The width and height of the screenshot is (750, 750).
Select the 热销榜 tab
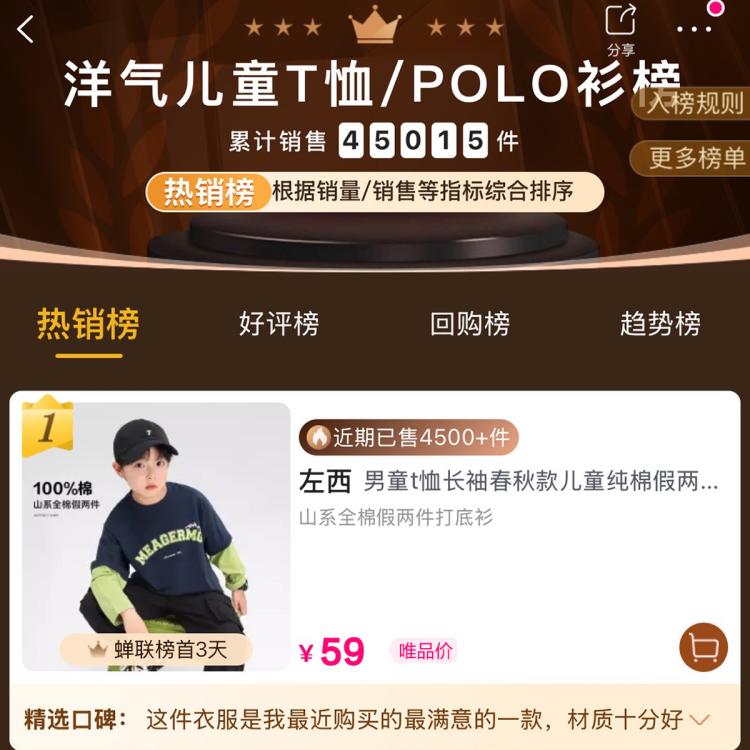pyautogui.click(x=88, y=324)
